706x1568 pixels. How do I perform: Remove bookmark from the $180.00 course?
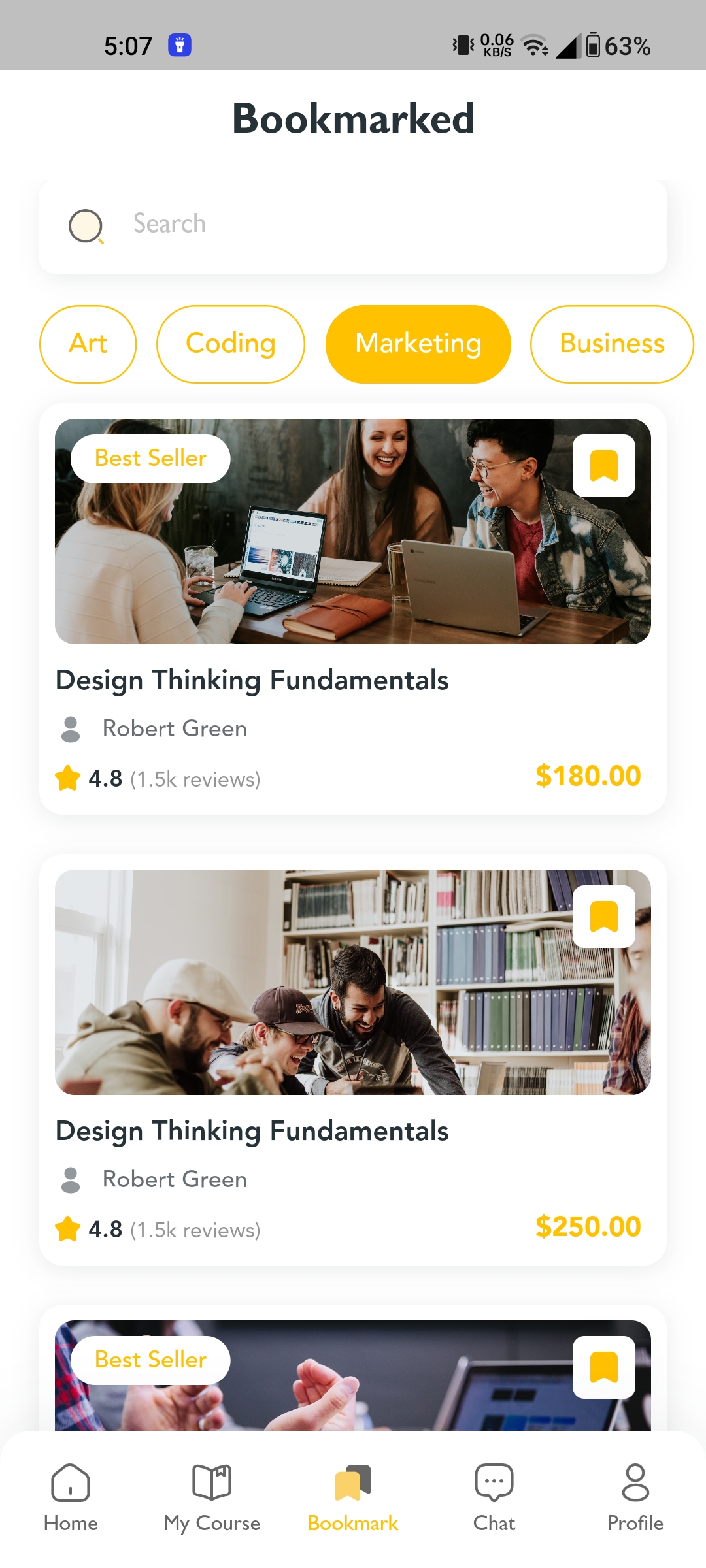[x=603, y=466]
